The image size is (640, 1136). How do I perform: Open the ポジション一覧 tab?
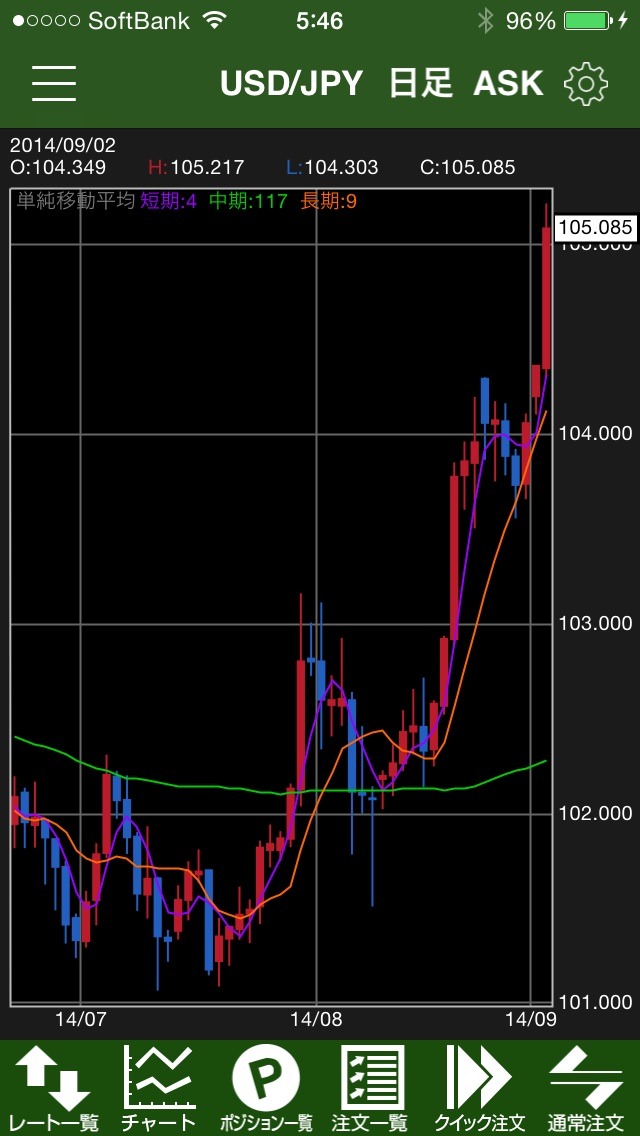coord(266,1088)
